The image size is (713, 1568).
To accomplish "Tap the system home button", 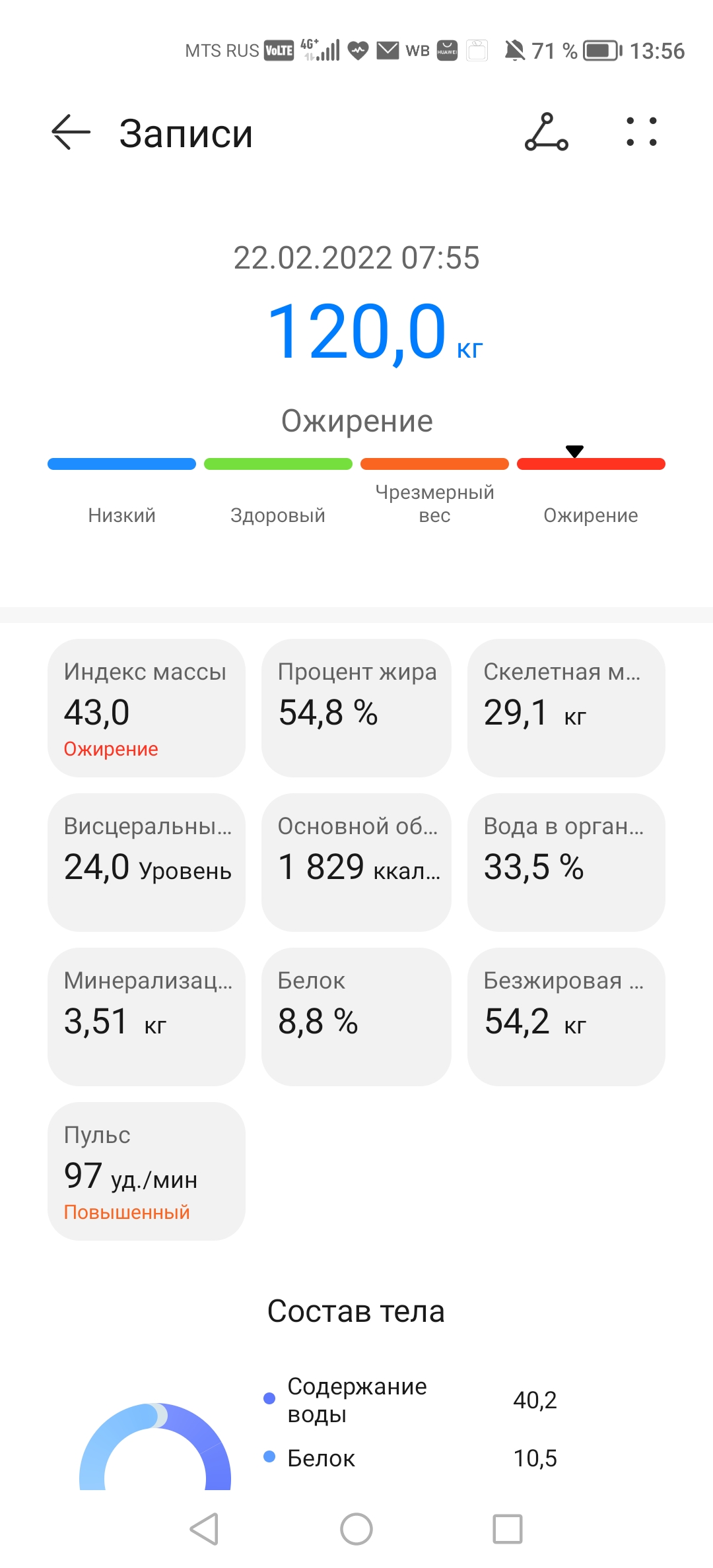I will coord(356,1529).
